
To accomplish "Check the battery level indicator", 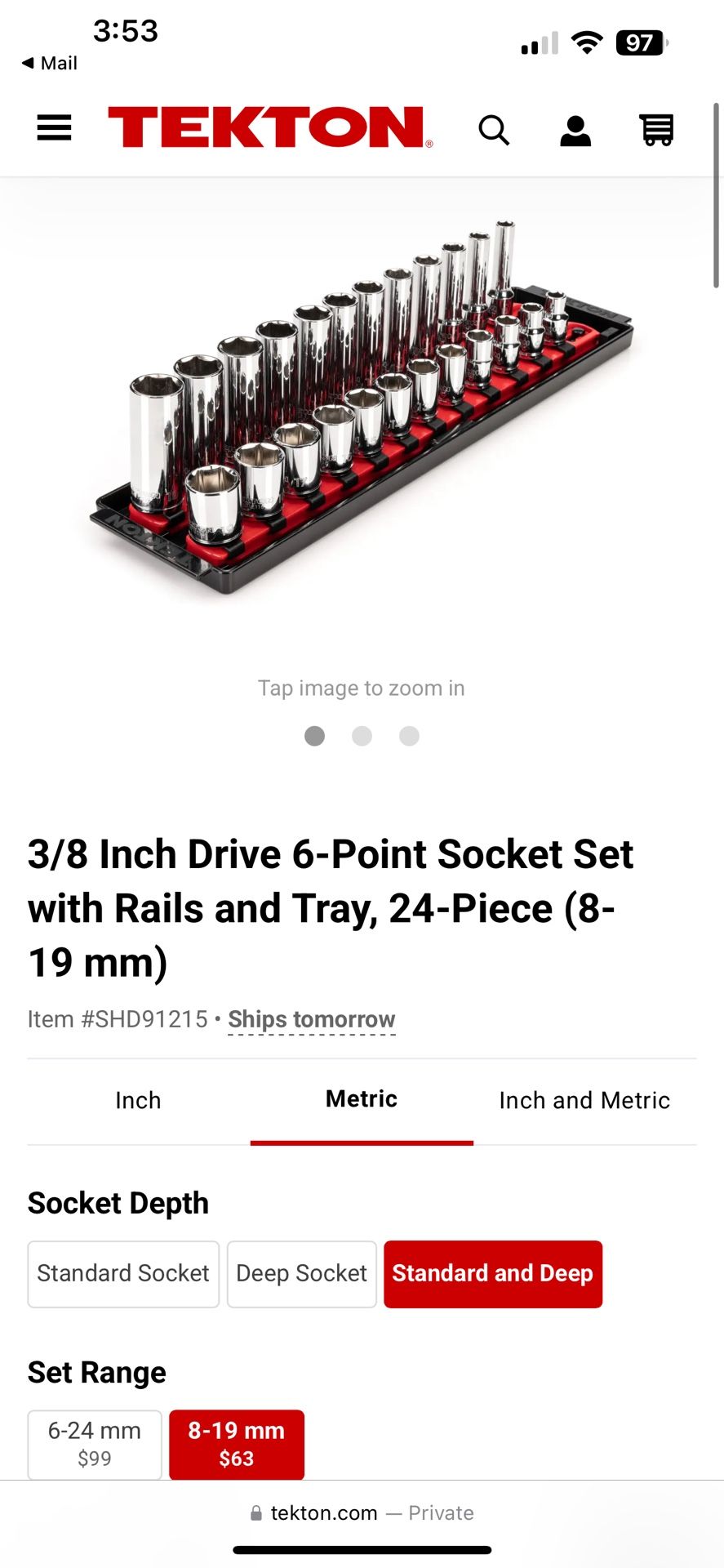I will 639,42.
